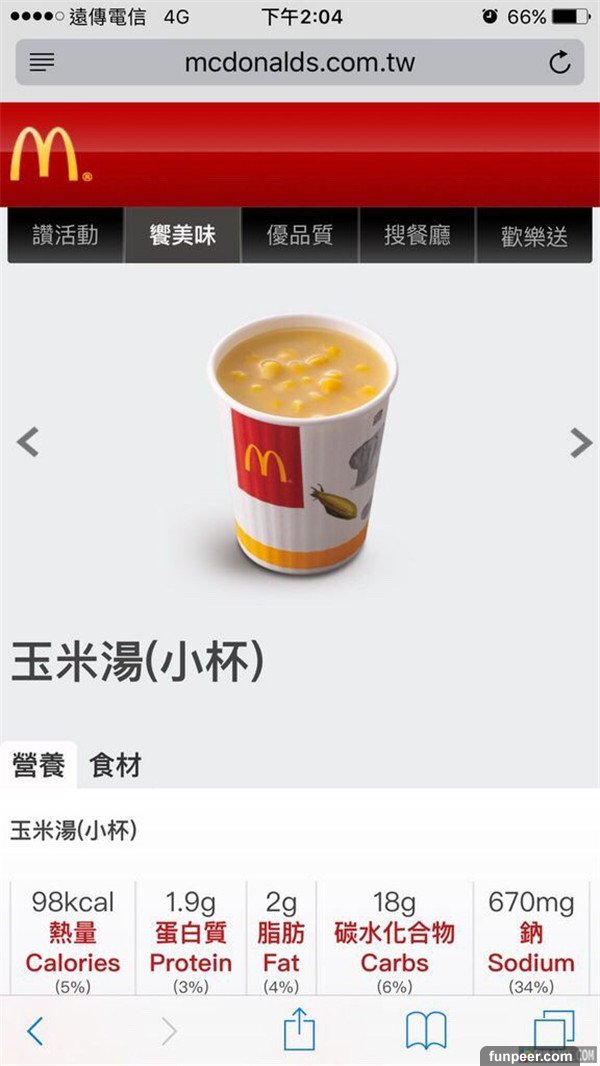
Task: Share this page
Action: (x=299, y=1029)
